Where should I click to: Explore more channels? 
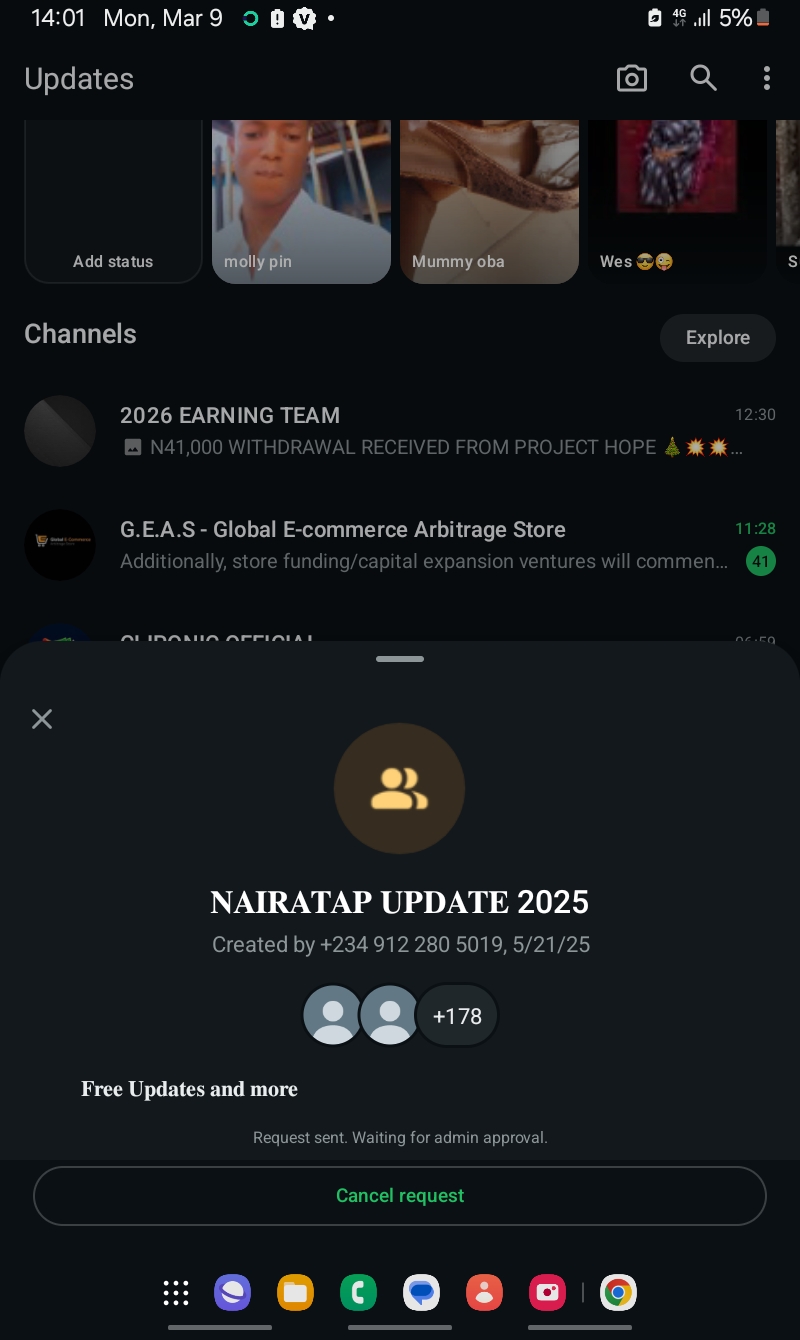pyautogui.click(x=717, y=338)
